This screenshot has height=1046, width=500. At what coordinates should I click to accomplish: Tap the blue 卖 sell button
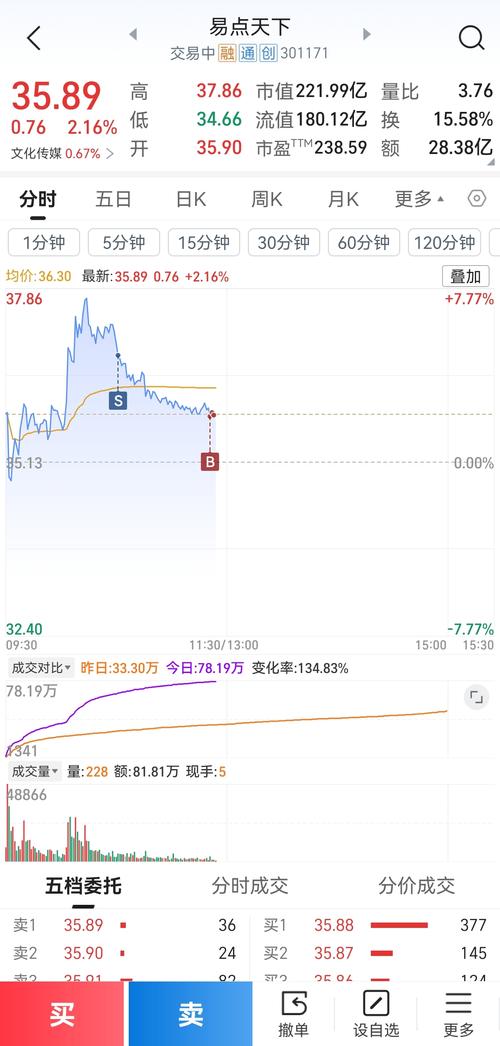coord(191,1013)
